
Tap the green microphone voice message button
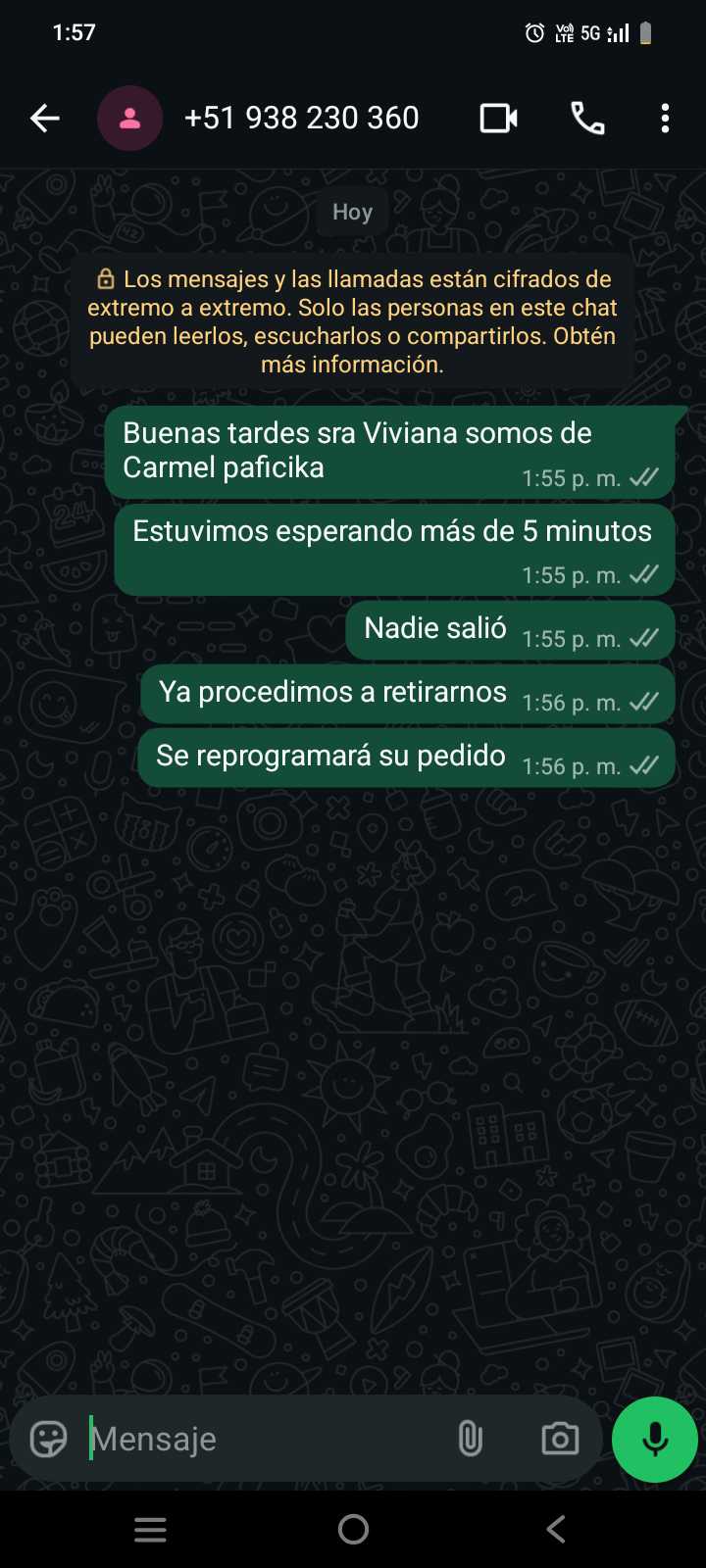(654, 1439)
